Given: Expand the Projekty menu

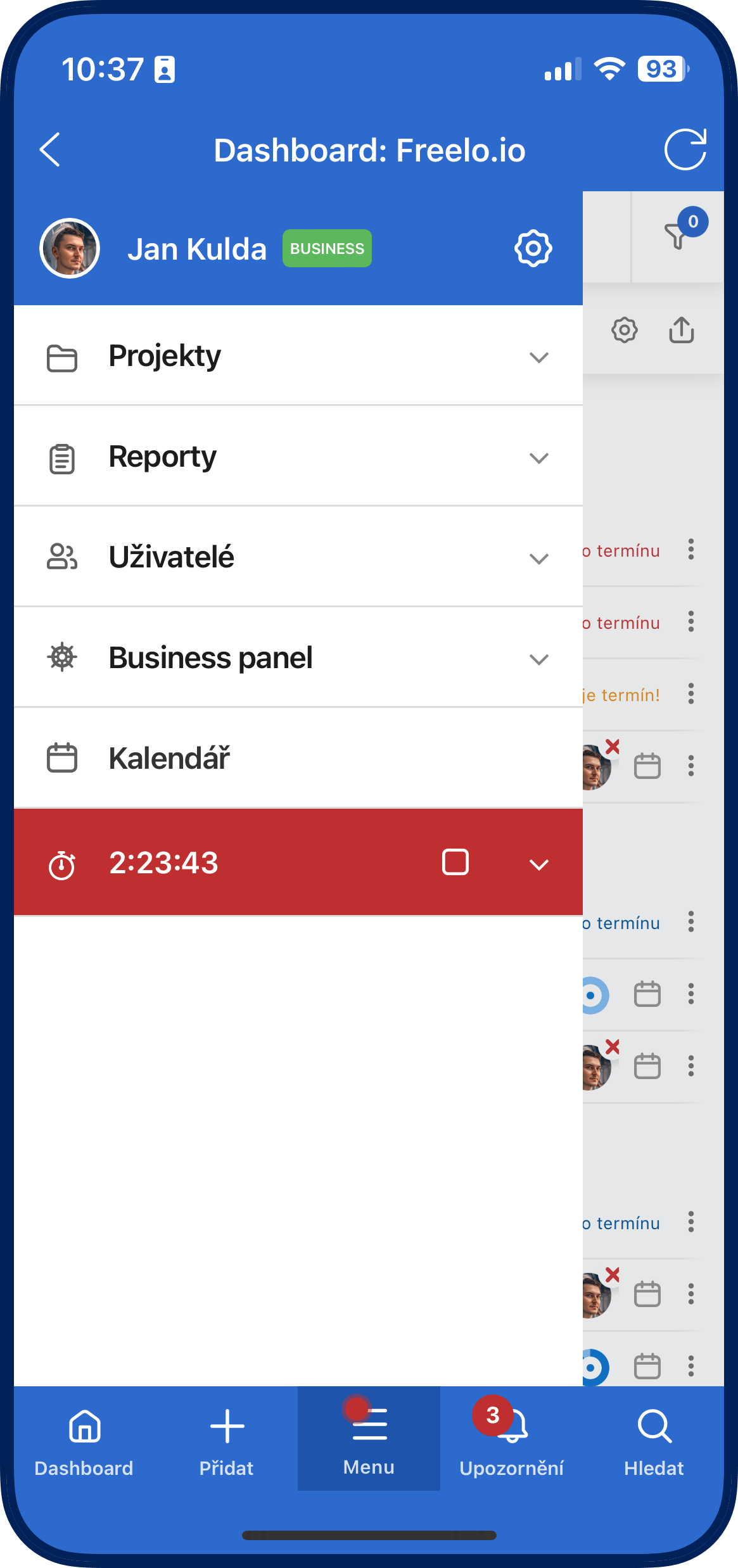Looking at the screenshot, I should point(298,356).
